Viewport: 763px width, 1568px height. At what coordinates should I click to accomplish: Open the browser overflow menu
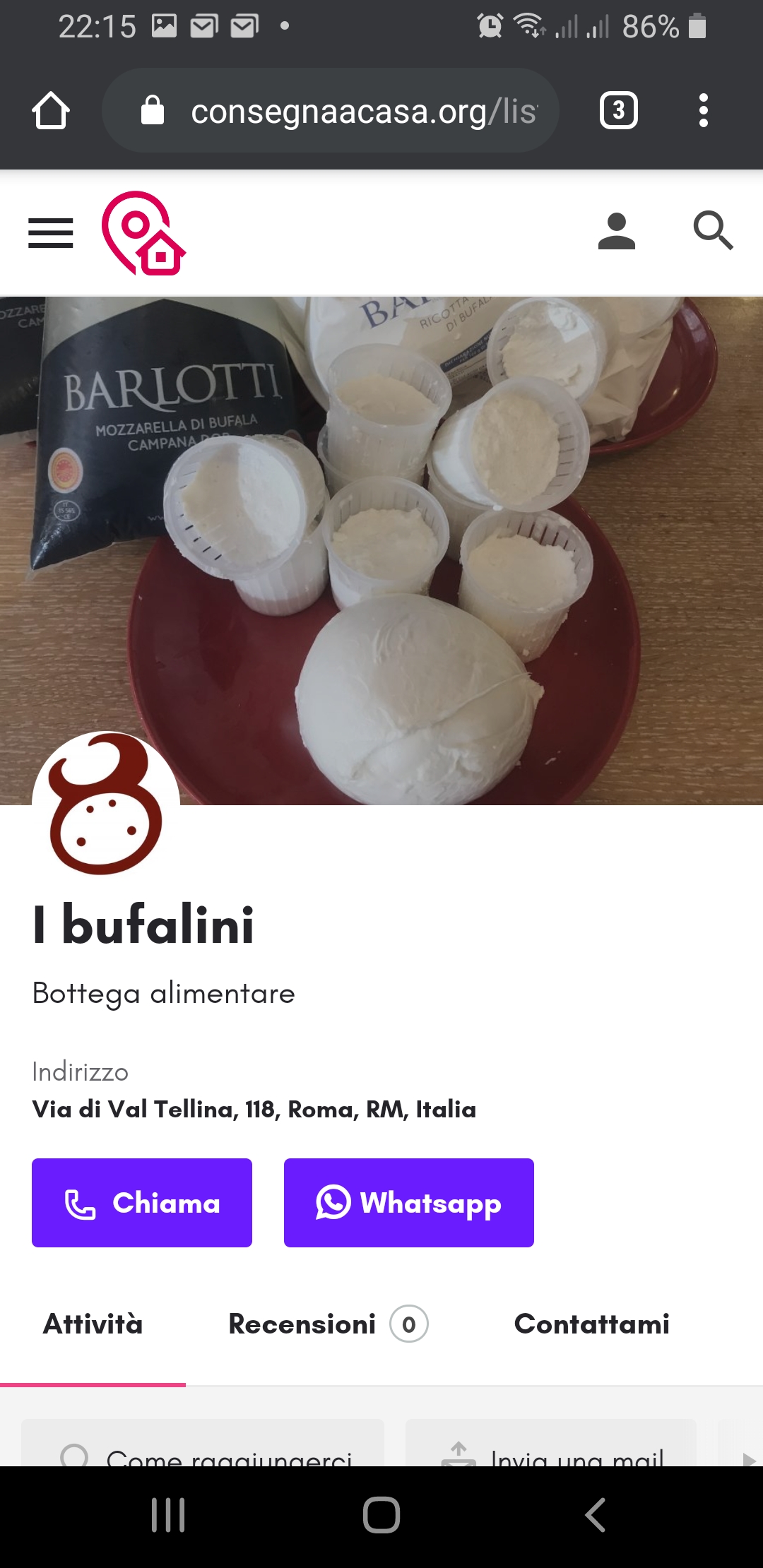click(x=703, y=111)
